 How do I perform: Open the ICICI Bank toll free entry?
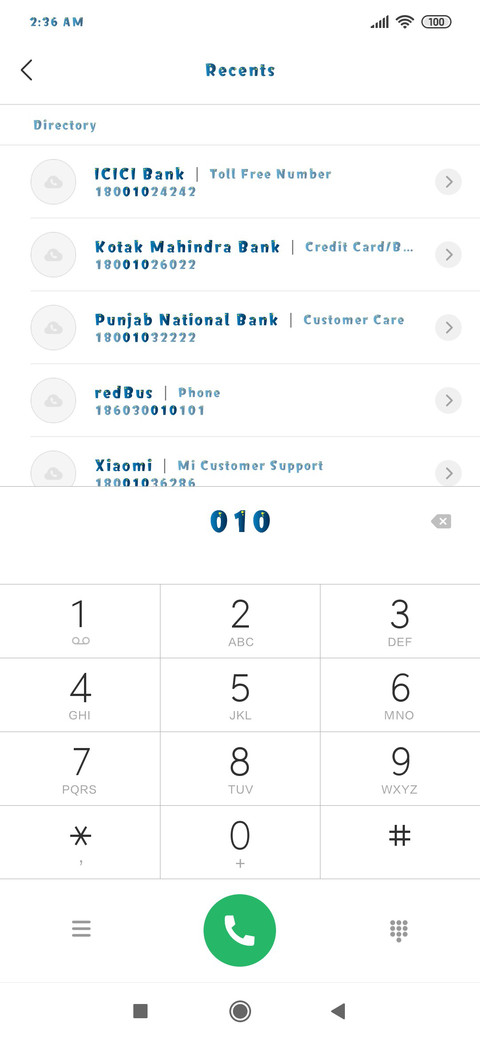pos(240,182)
